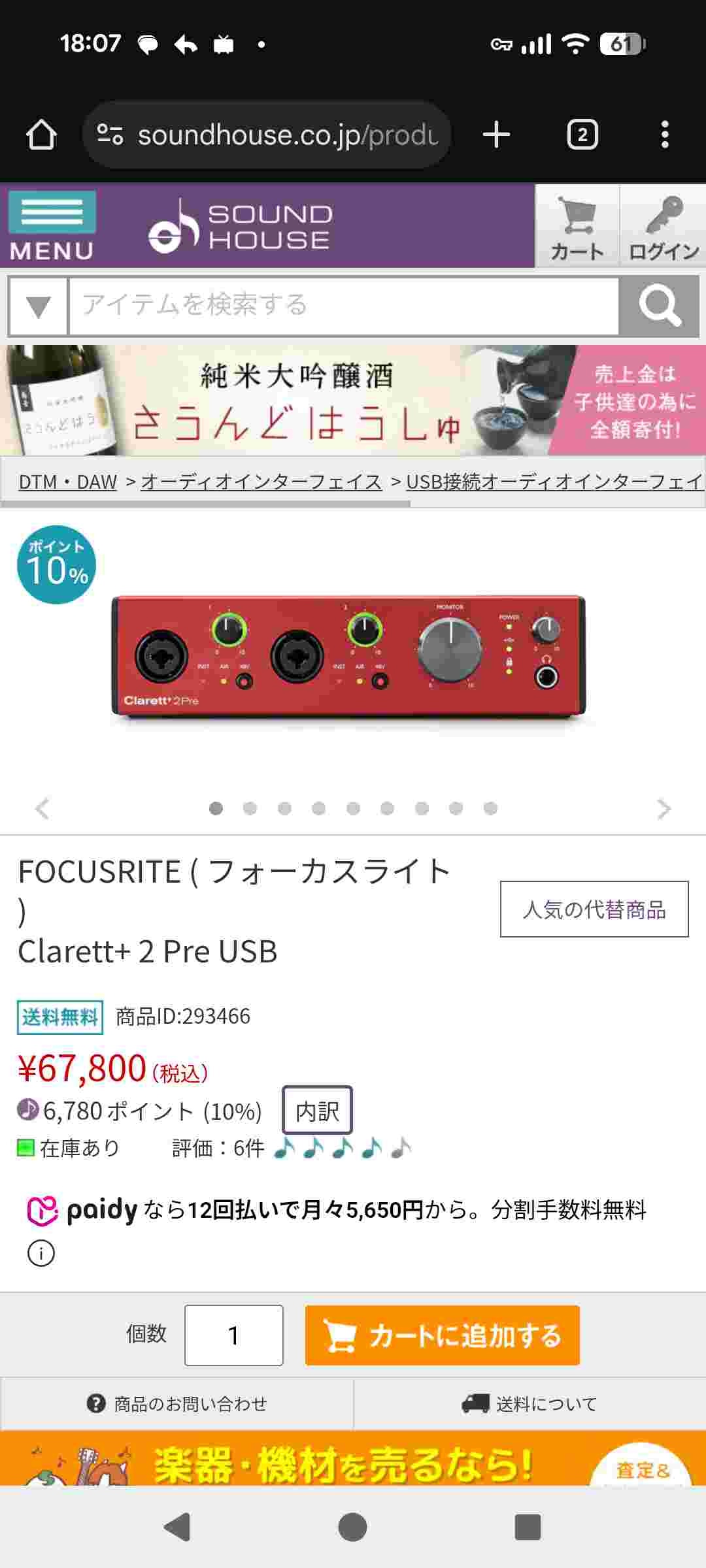Open 送料について shipping info
The height and width of the screenshot is (1568, 706).
coord(529,1404)
